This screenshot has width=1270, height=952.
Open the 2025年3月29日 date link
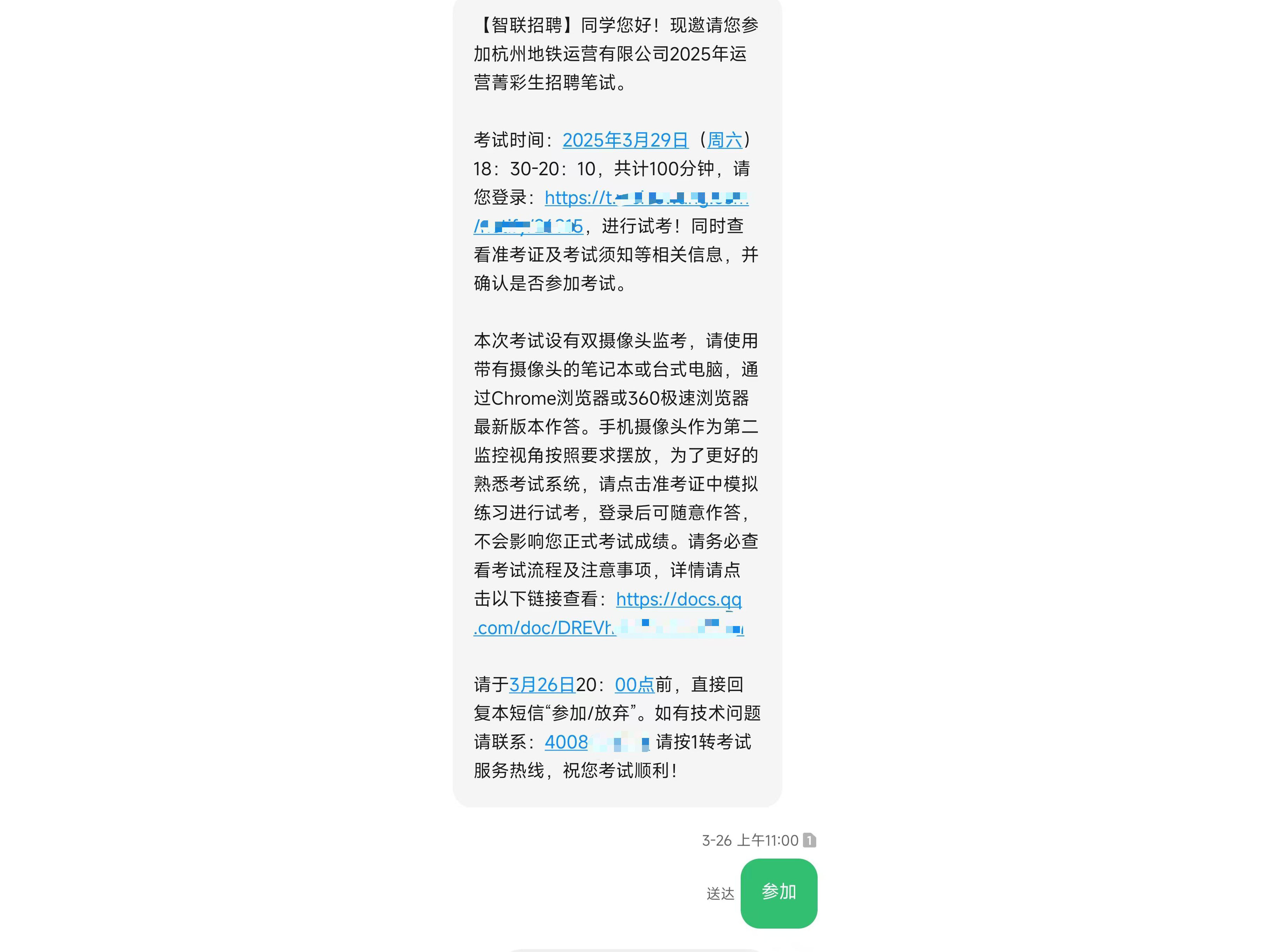point(625,140)
